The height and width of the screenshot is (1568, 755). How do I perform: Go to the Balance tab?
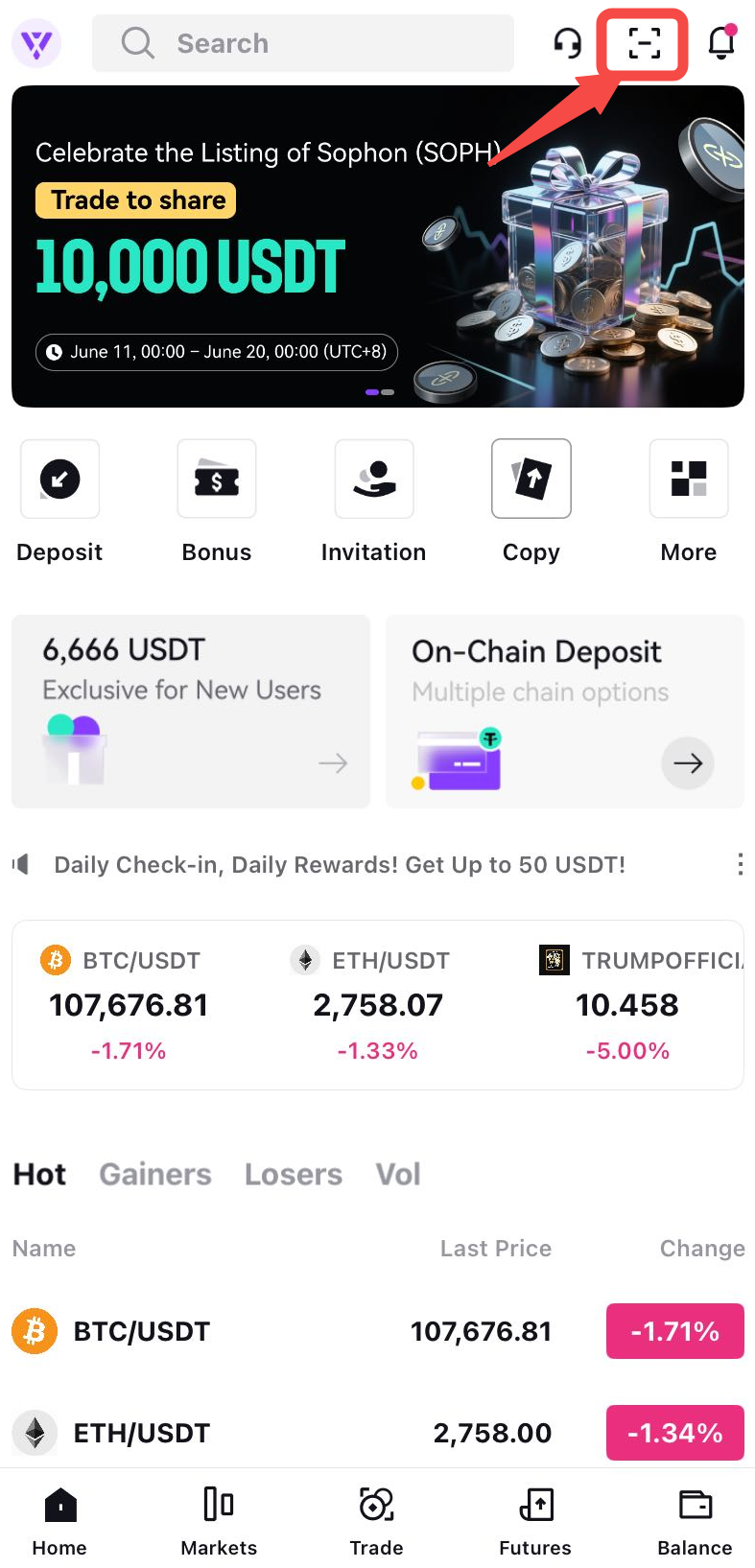coord(695,1522)
